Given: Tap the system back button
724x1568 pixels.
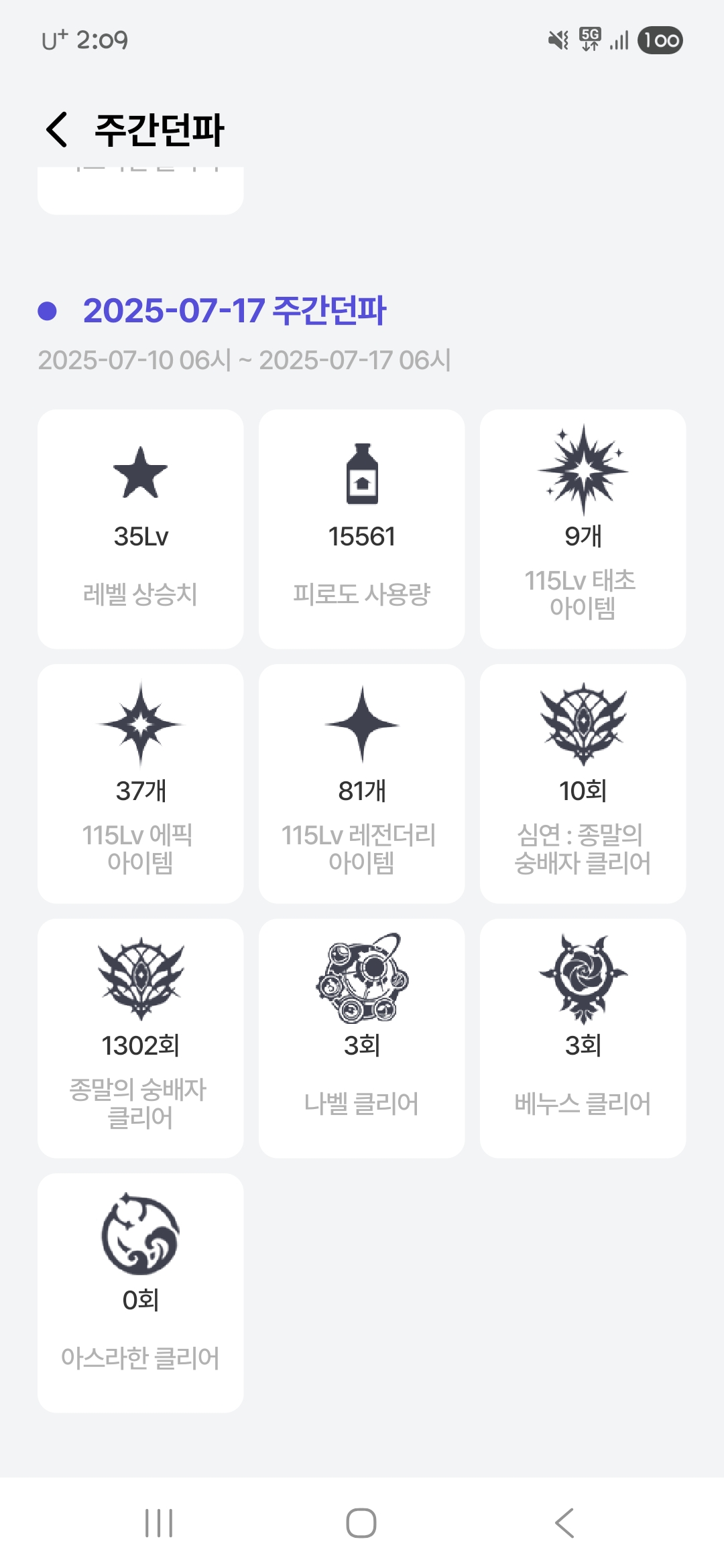Looking at the screenshot, I should [564, 1523].
